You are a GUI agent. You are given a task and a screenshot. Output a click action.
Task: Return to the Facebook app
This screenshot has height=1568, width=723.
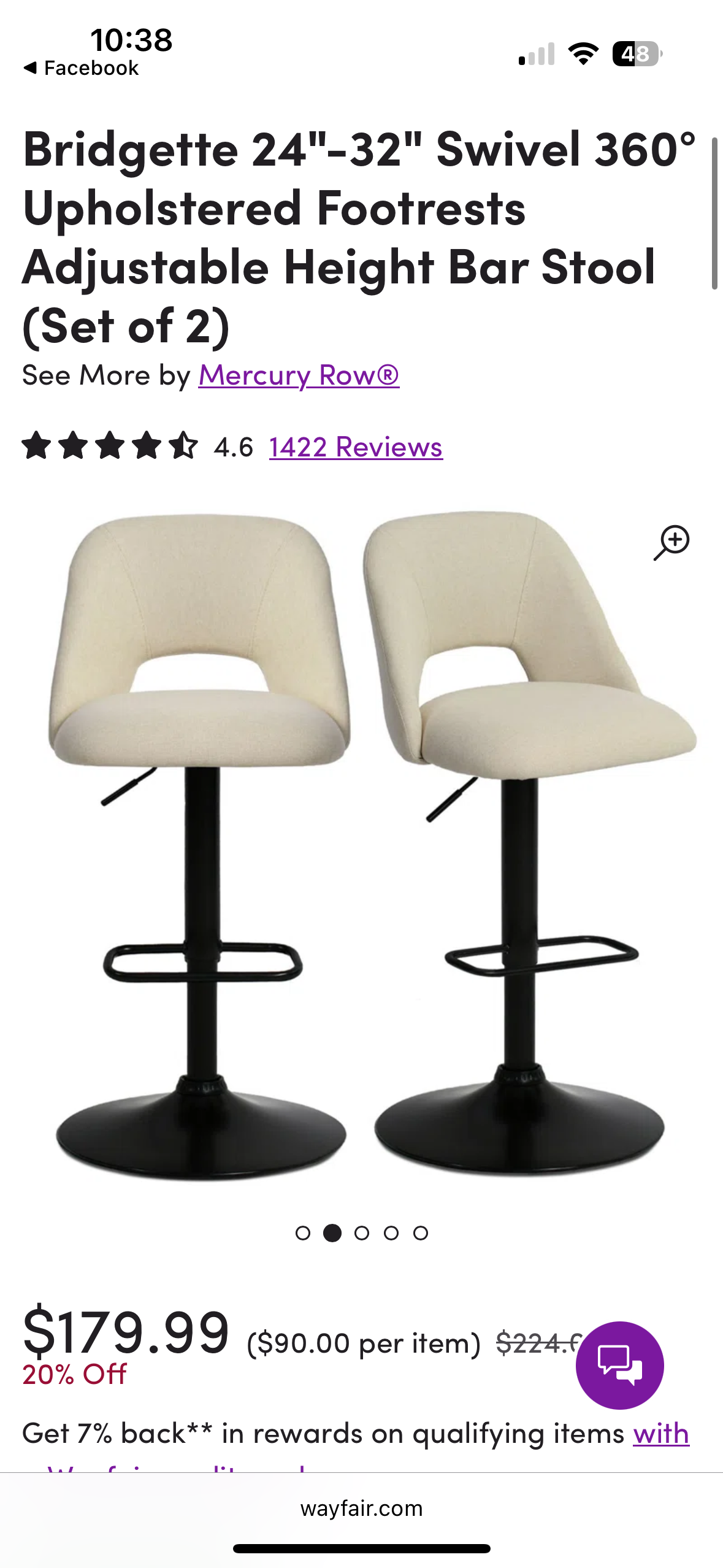(x=81, y=68)
